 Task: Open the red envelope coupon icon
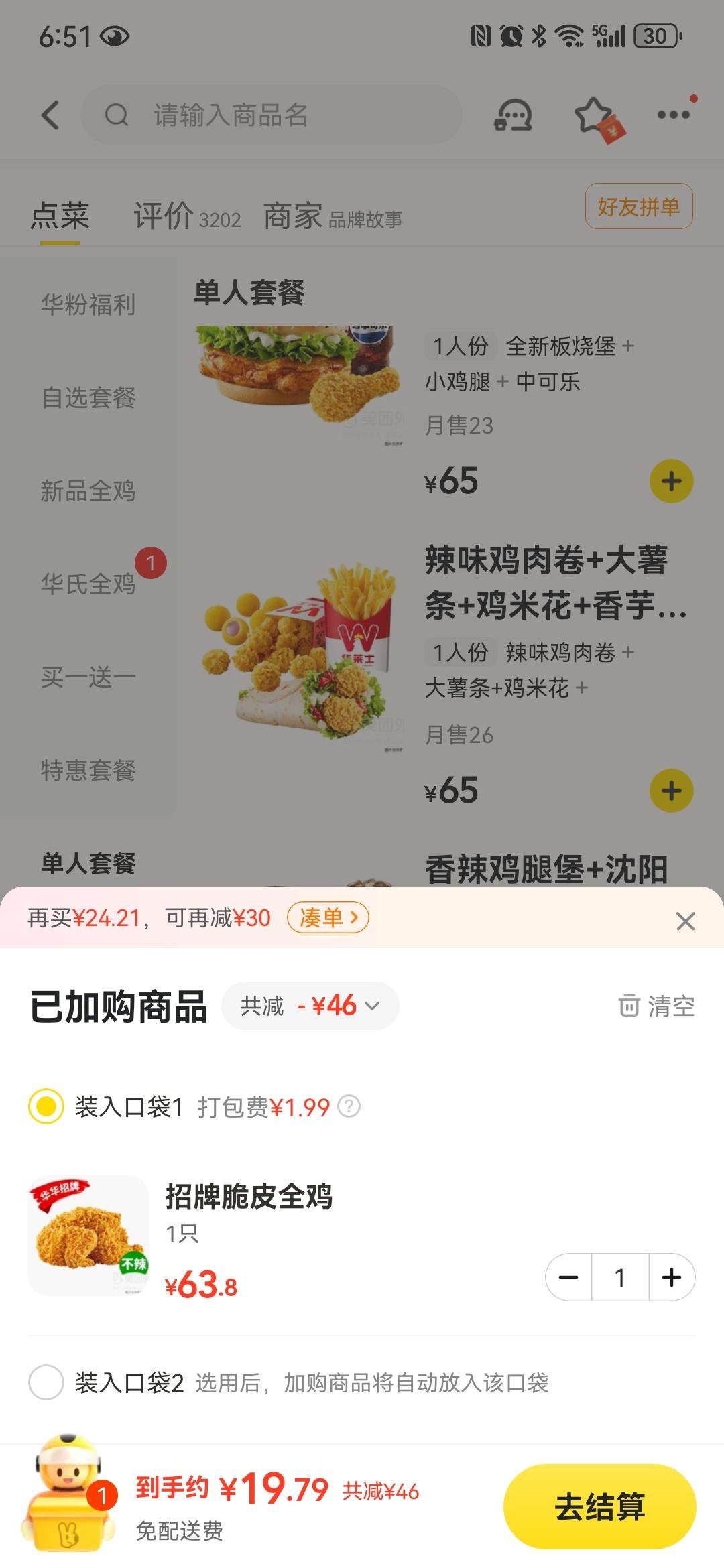(613, 127)
